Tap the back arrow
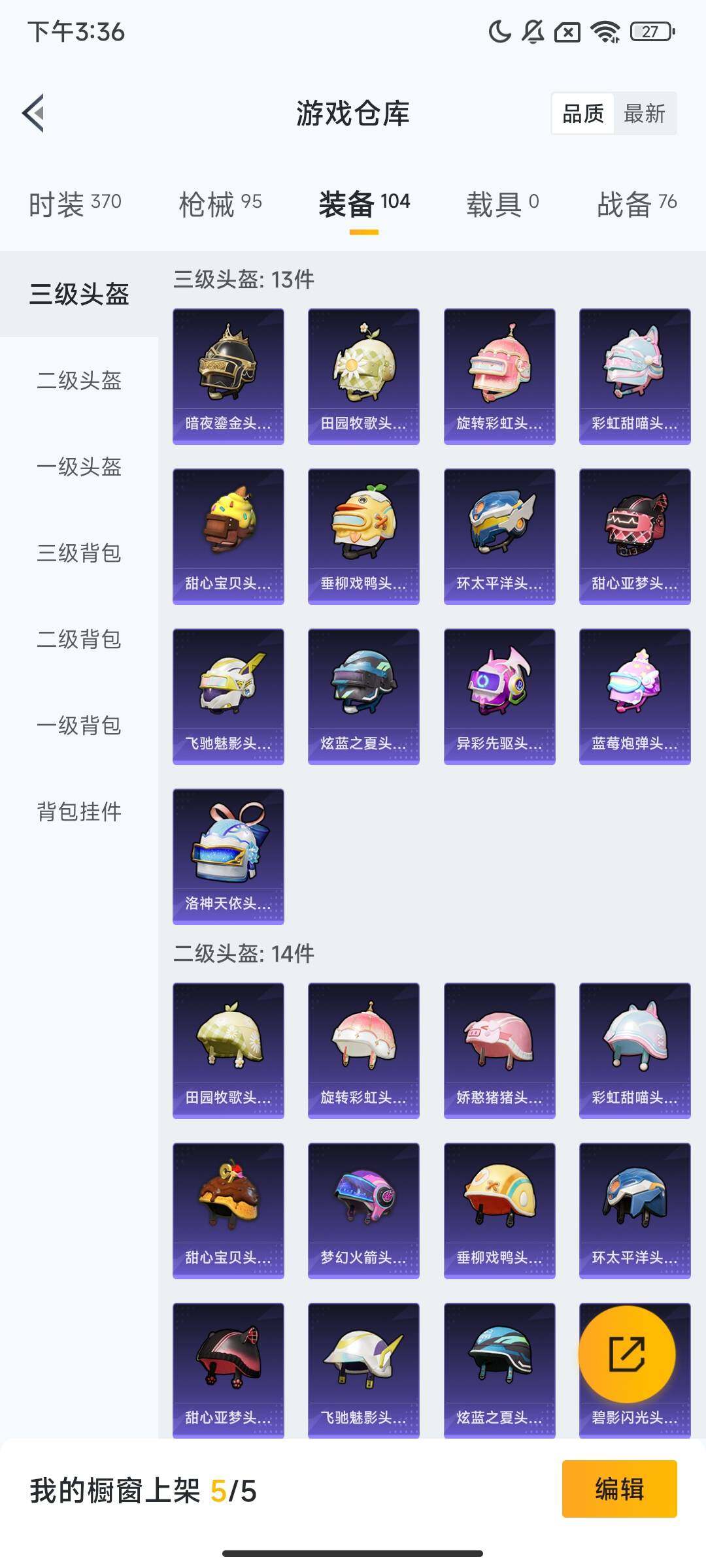This screenshot has width=706, height=1568. point(34,113)
